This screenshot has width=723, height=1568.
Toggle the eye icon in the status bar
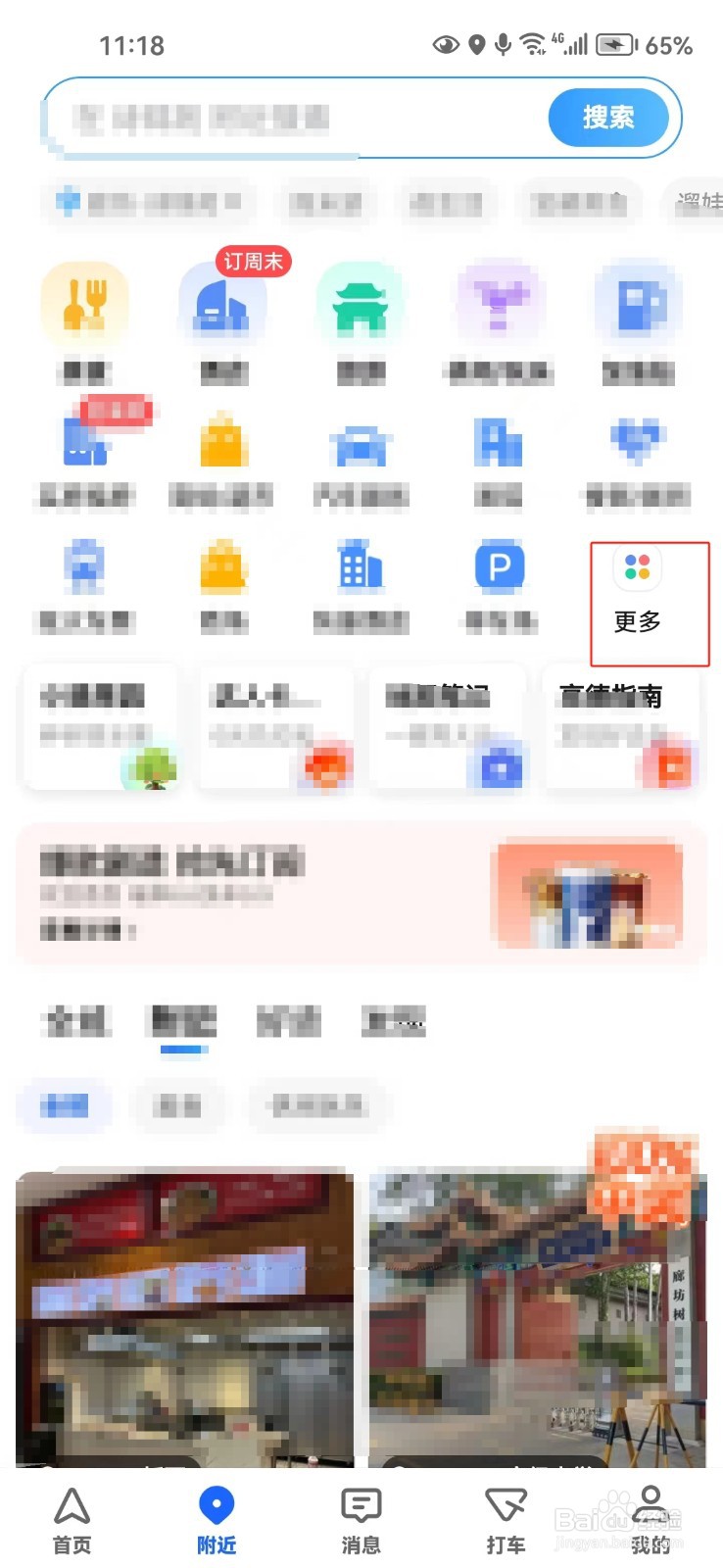coord(447,44)
